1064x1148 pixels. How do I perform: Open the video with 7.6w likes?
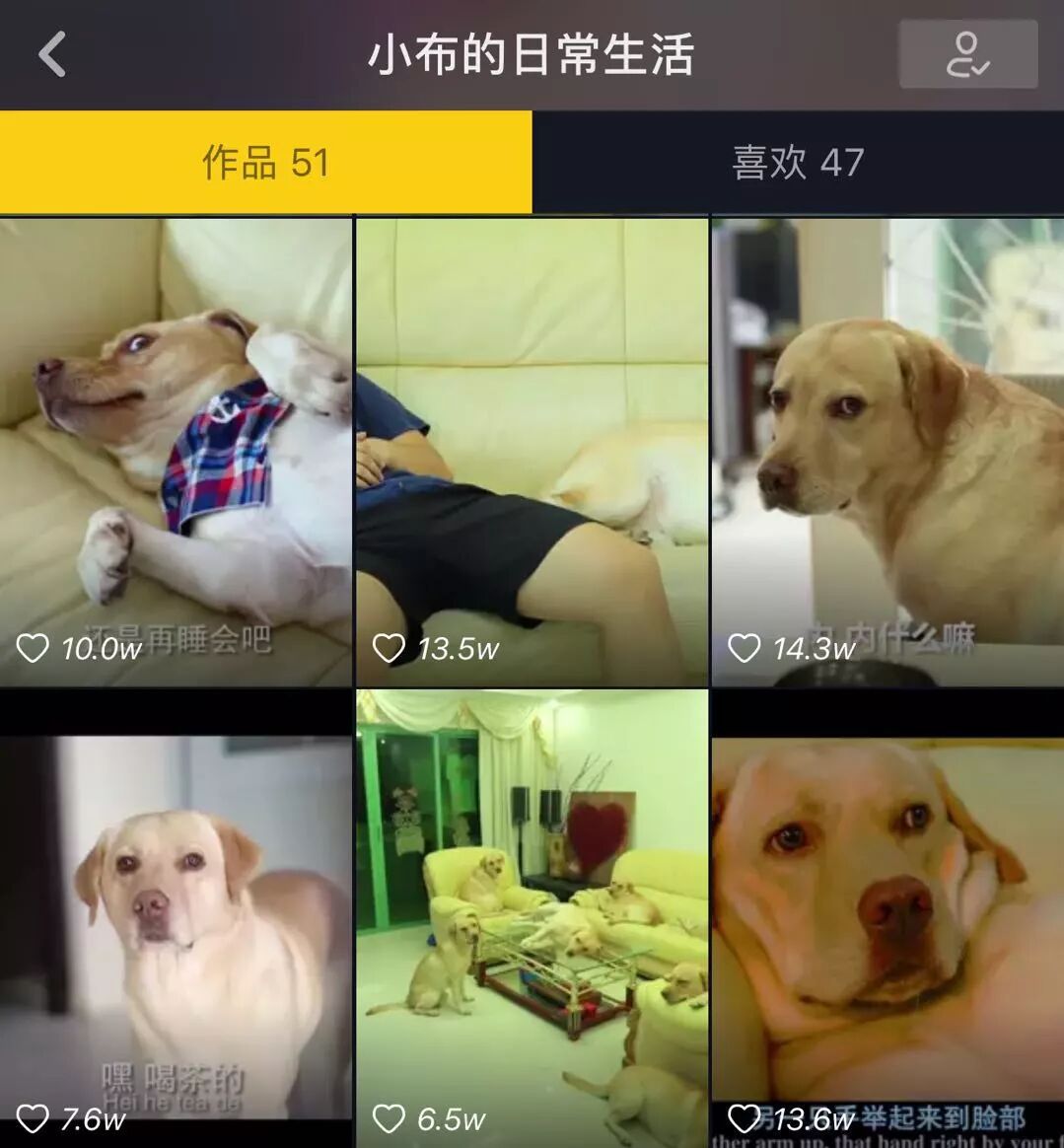(176, 927)
